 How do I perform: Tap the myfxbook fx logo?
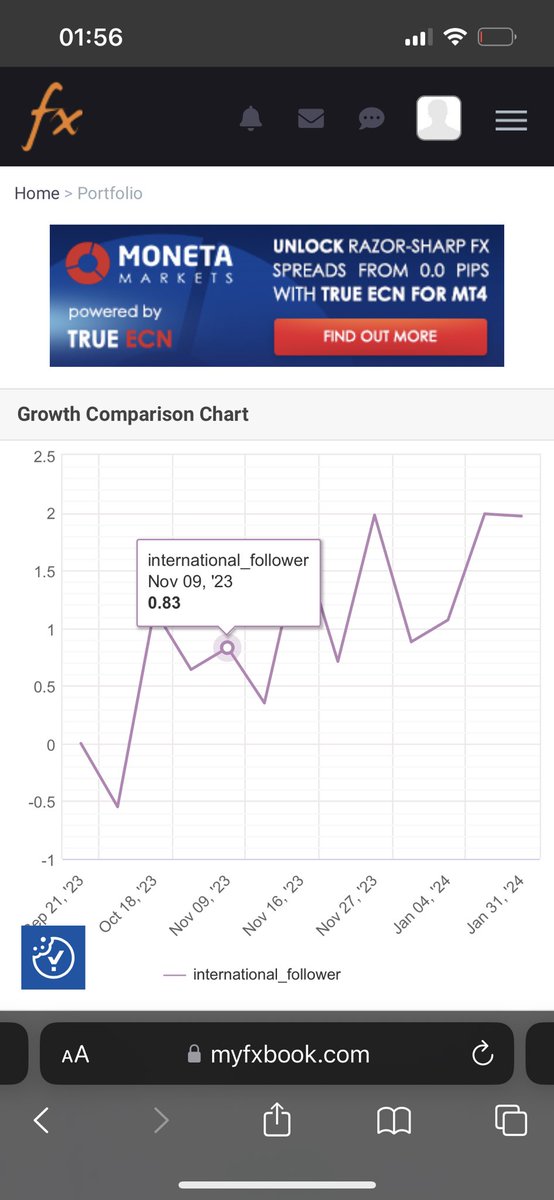(x=52, y=118)
